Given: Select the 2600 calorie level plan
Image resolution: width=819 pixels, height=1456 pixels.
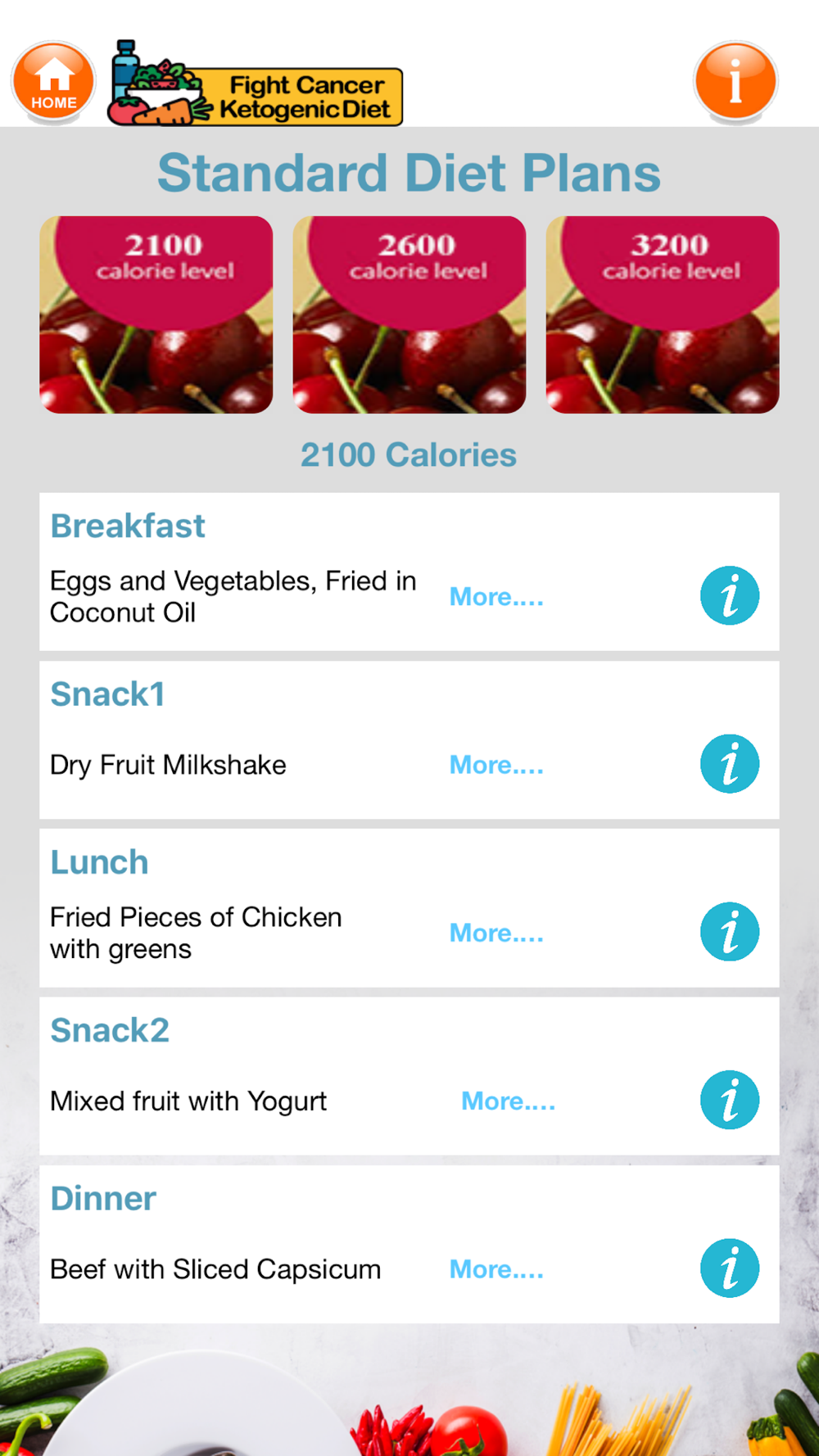Looking at the screenshot, I should click(409, 314).
